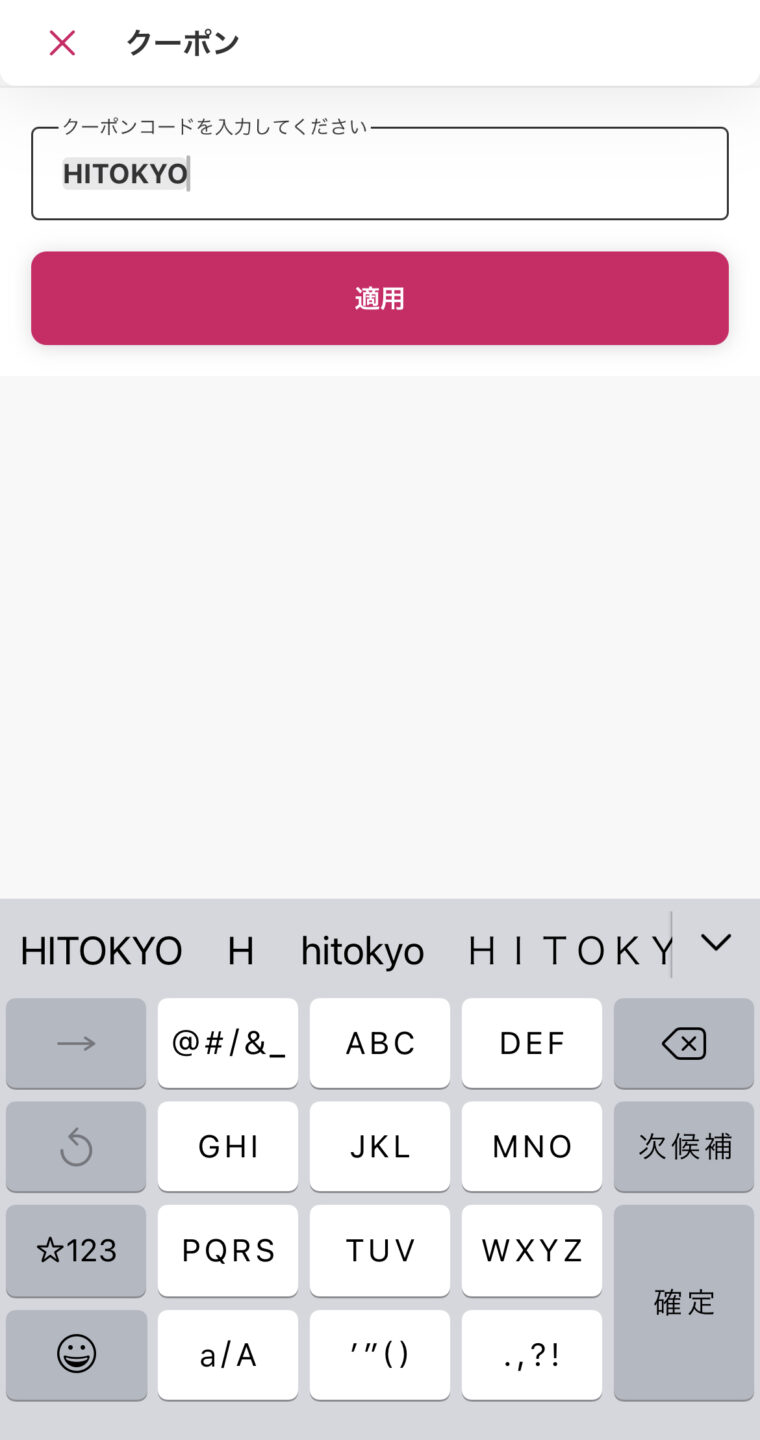Tap the coupon code input field
This screenshot has width=760, height=1440.
[x=379, y=174]
